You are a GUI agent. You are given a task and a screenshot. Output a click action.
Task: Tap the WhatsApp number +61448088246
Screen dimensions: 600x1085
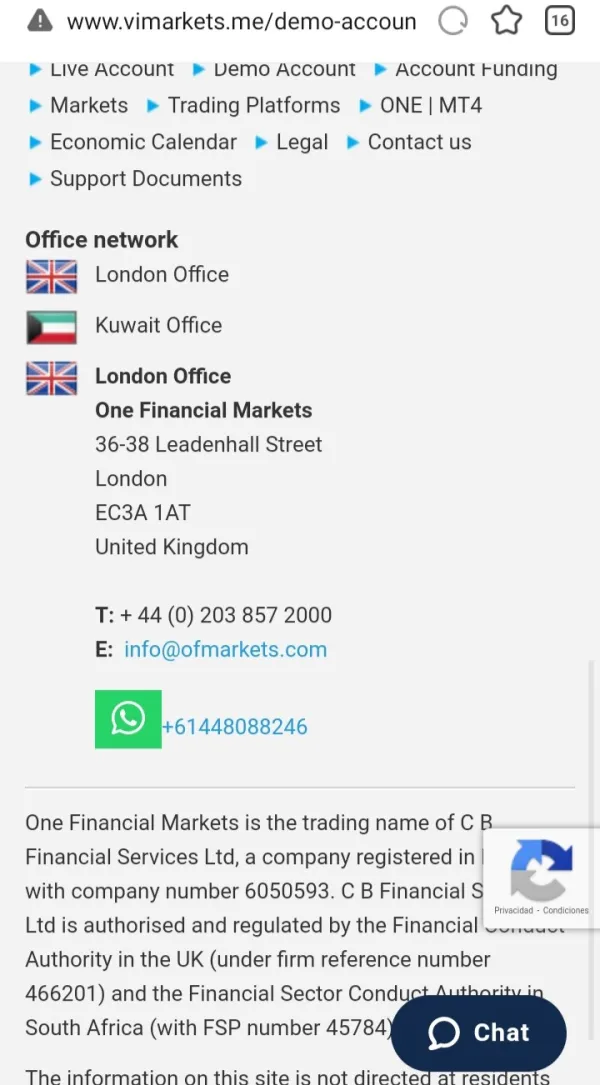pos(235,727)
